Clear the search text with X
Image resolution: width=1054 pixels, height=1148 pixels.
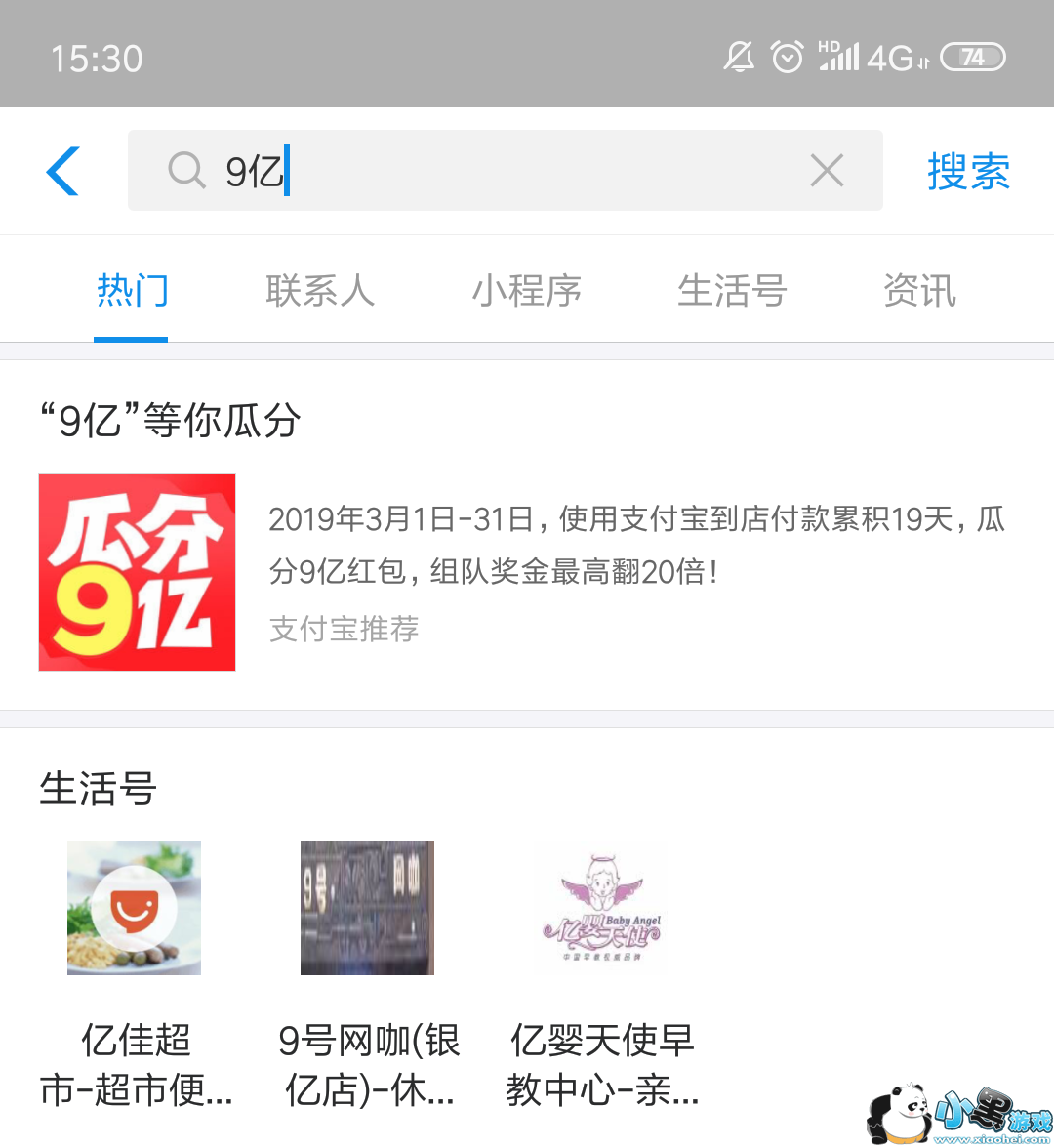[x=827, y=172]
